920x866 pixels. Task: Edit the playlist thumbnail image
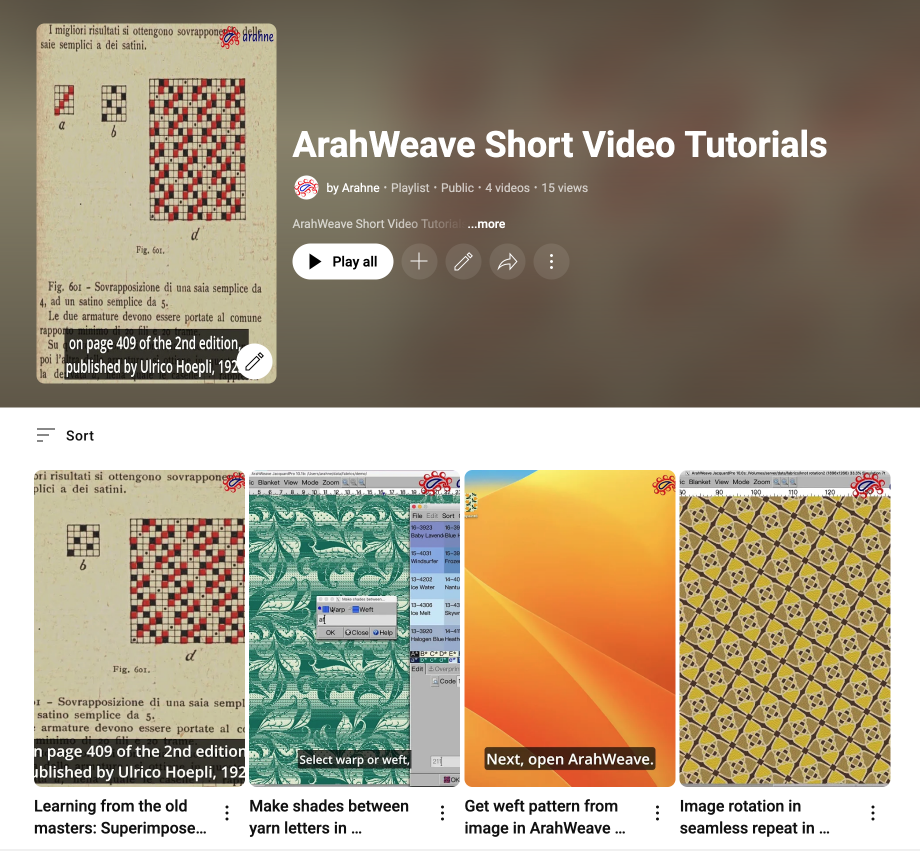pyautogui.click(x=254, y=361)
